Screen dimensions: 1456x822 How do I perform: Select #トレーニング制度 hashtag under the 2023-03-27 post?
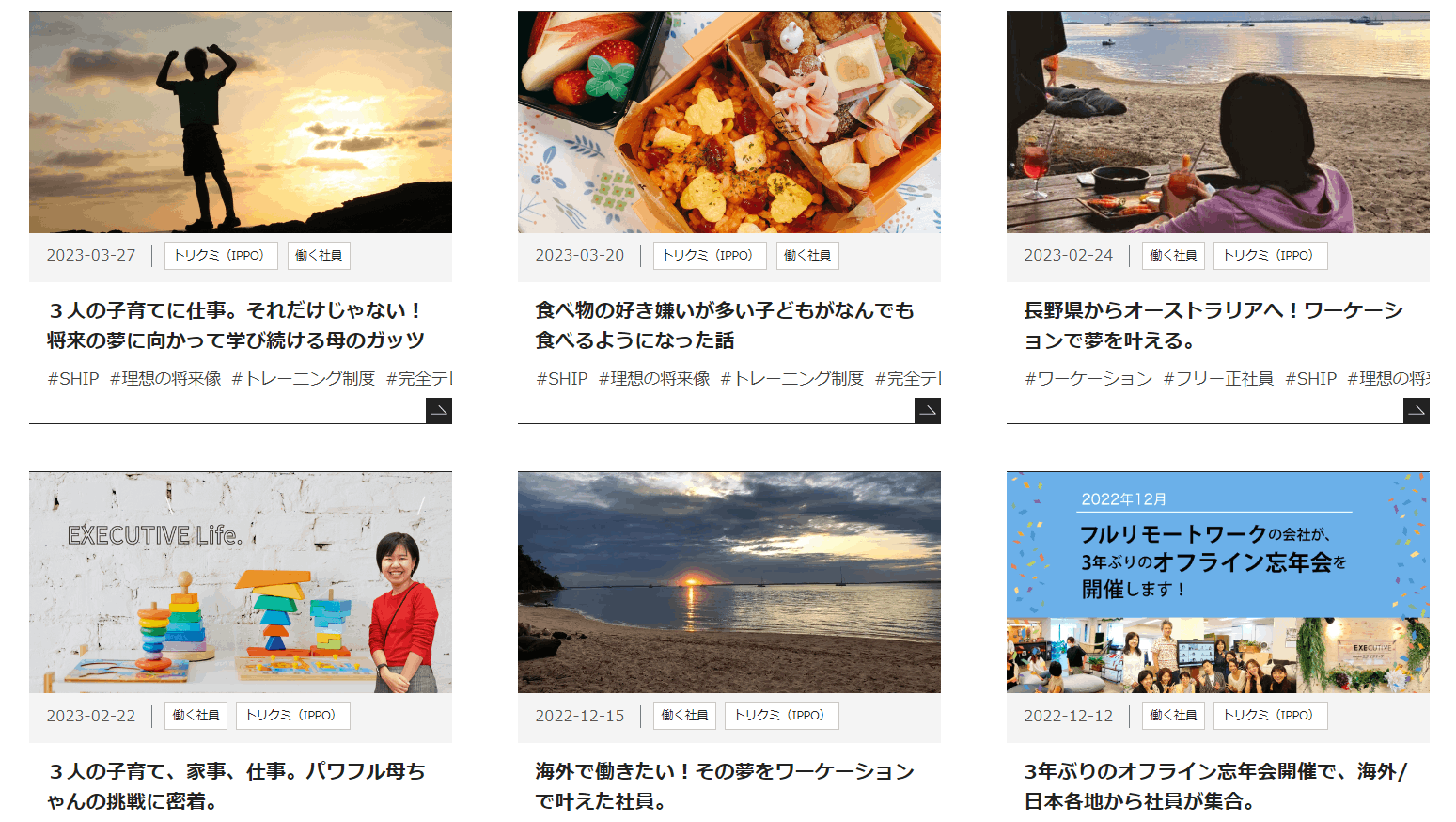pos(304,378)
